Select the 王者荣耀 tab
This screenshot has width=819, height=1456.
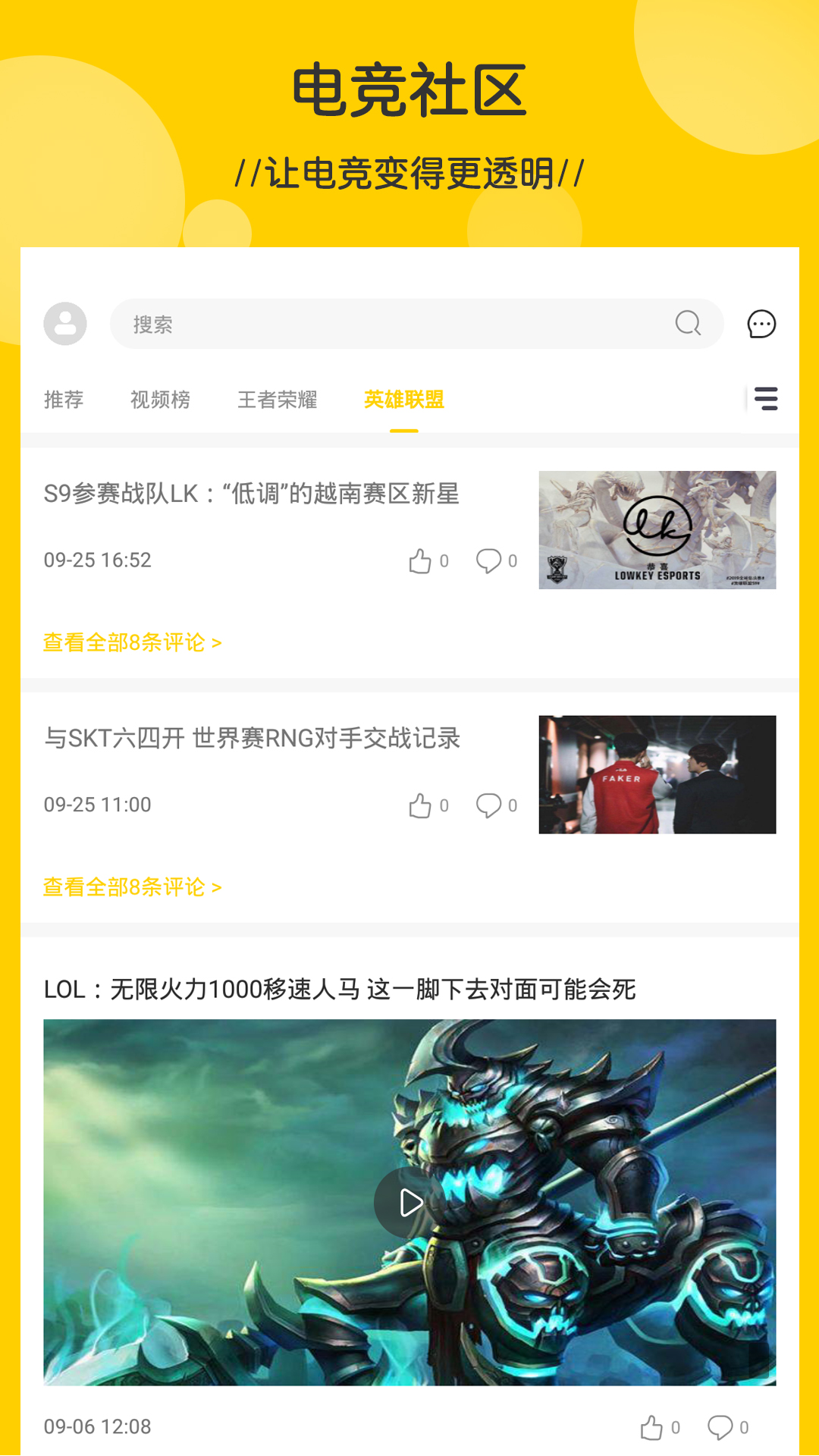(279, 399)
